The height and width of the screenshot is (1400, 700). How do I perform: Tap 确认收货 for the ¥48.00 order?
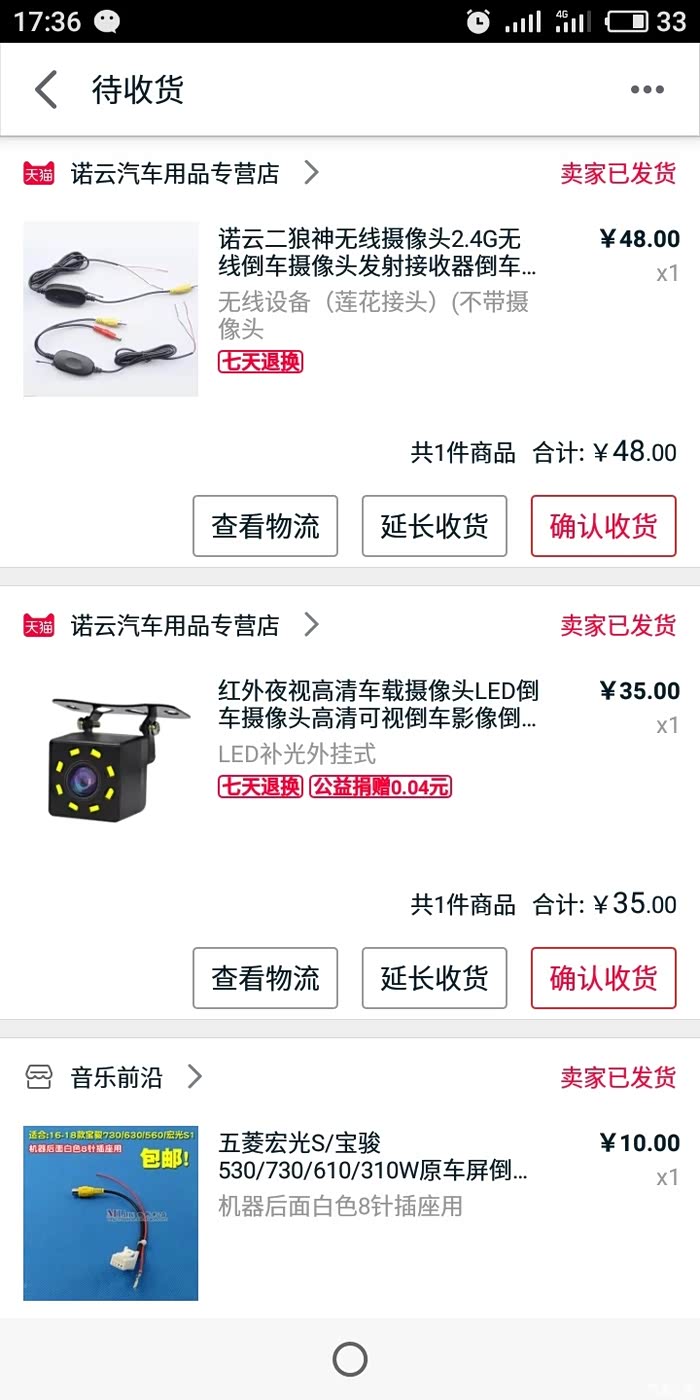603,526
